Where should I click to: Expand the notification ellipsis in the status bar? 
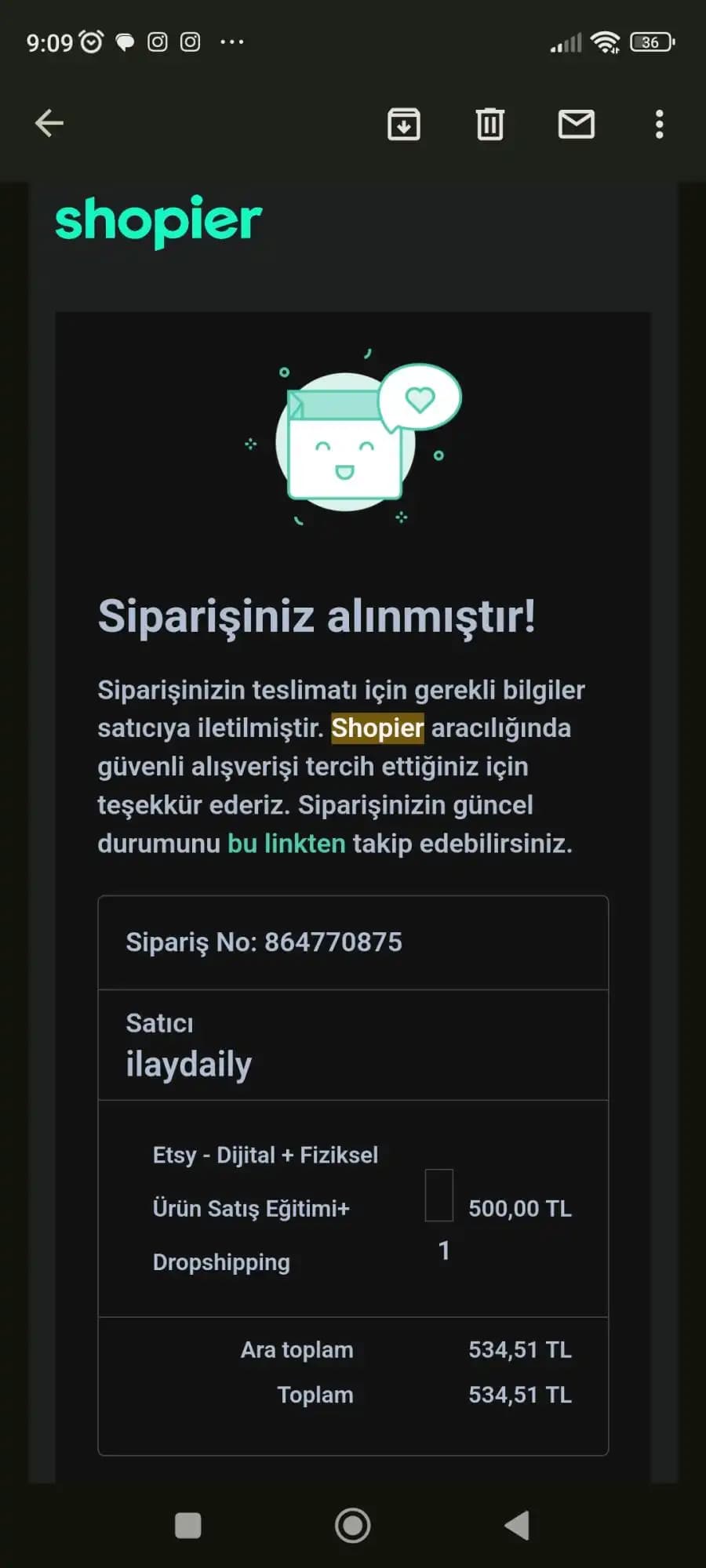(229, 43)
